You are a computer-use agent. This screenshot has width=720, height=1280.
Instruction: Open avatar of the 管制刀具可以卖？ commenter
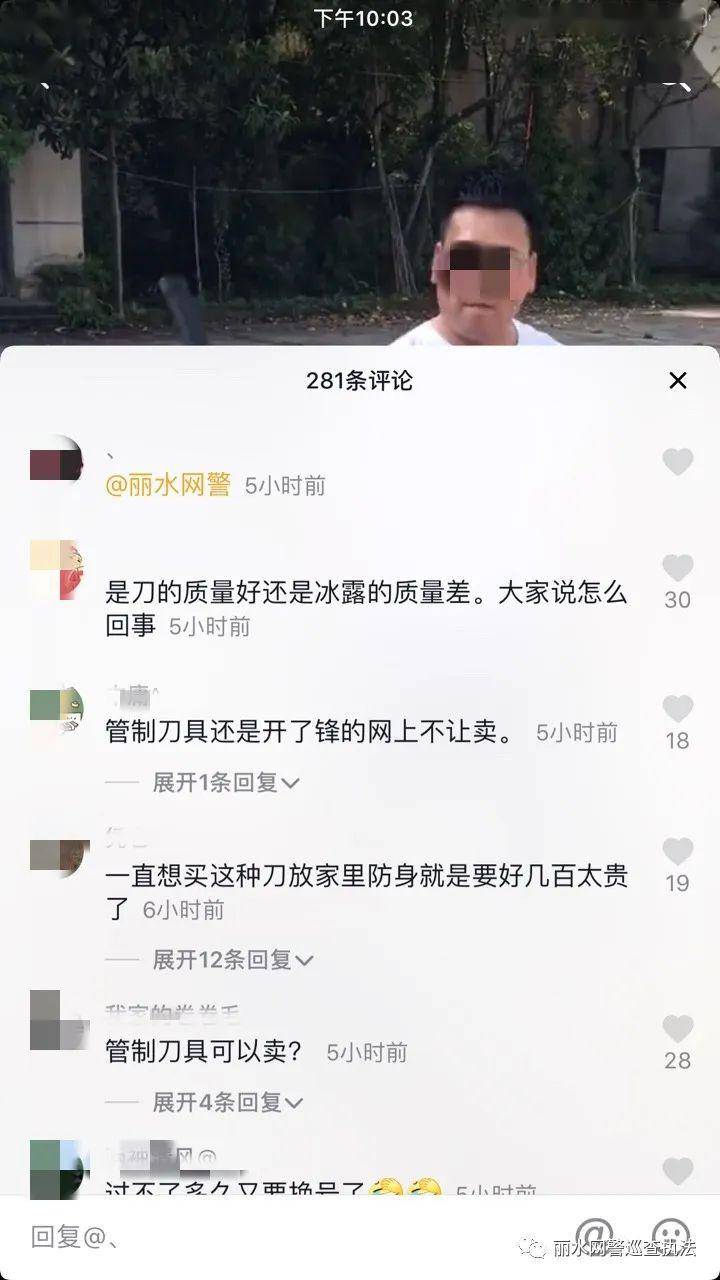pos(59,1020)
